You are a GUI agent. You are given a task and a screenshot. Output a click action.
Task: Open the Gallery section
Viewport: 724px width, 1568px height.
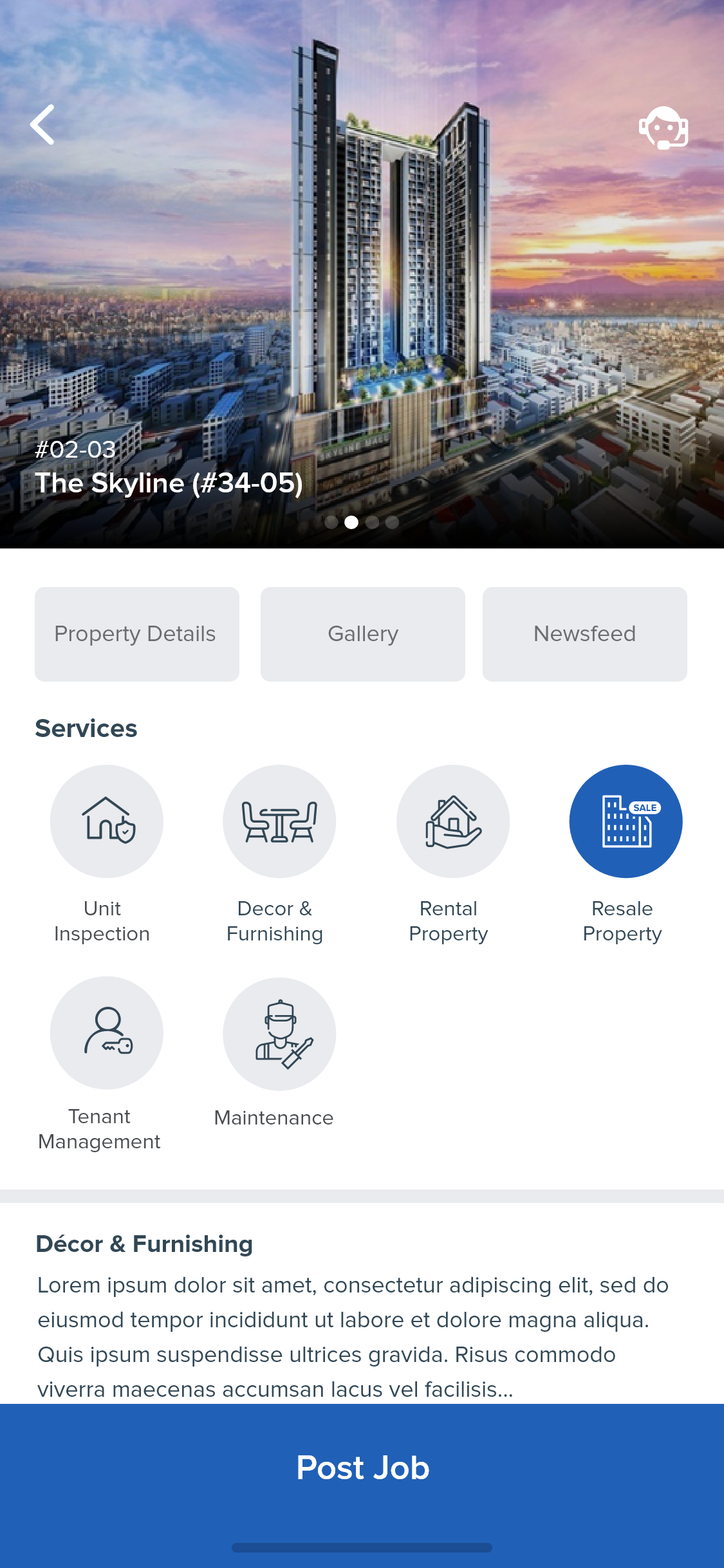pyautogui.click(x=363, y=634)
